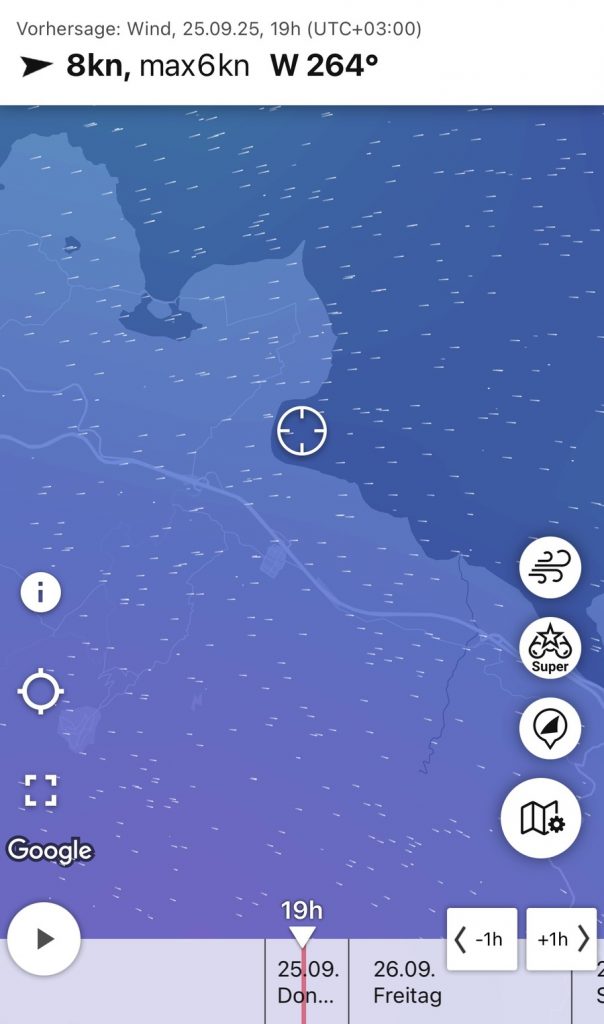Enter fullscreen map view
Screen dimensions: 604x1024
tap(41, 790)
